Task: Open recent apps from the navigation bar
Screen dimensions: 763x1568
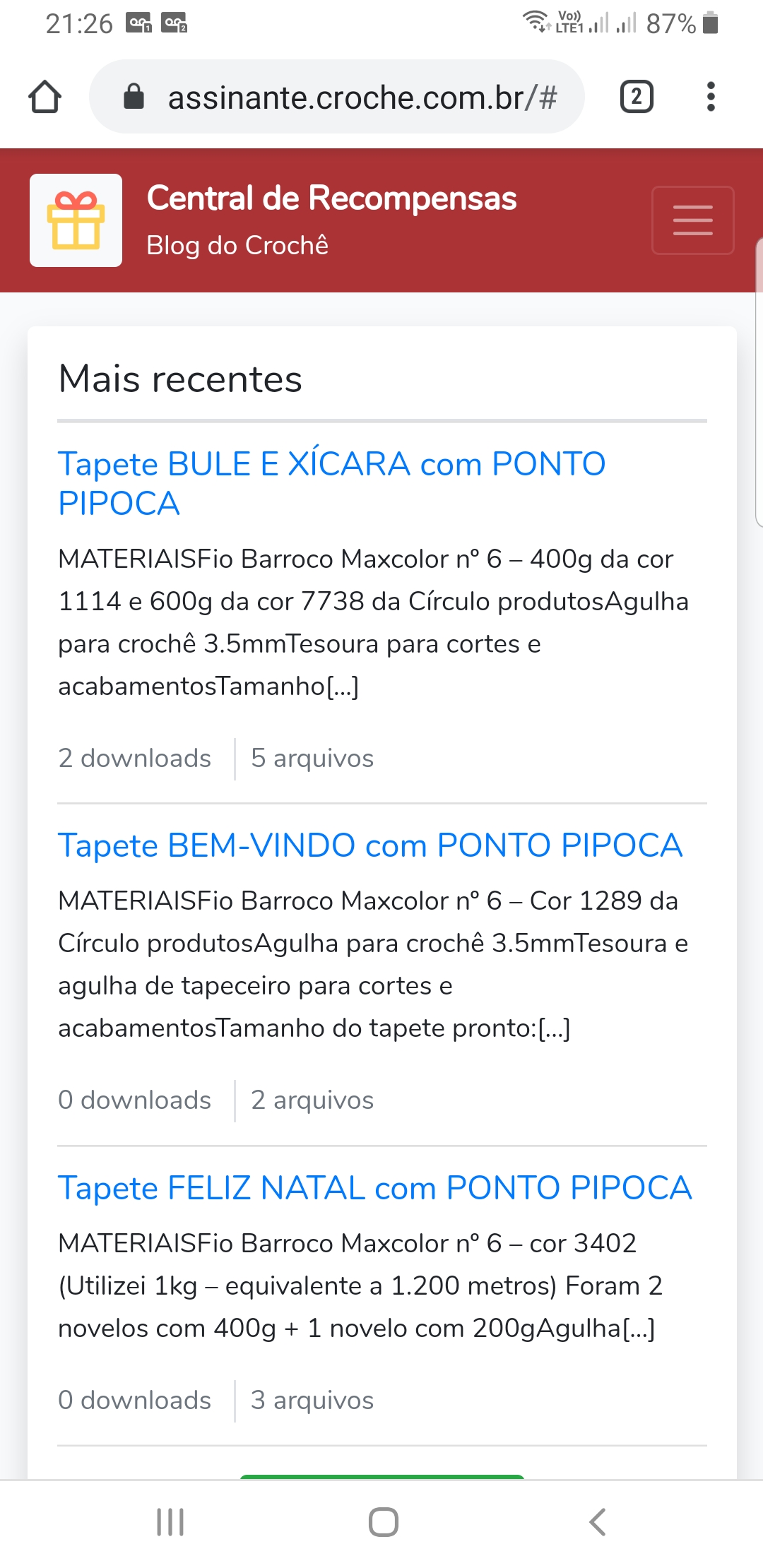Action: [170, 1521]
